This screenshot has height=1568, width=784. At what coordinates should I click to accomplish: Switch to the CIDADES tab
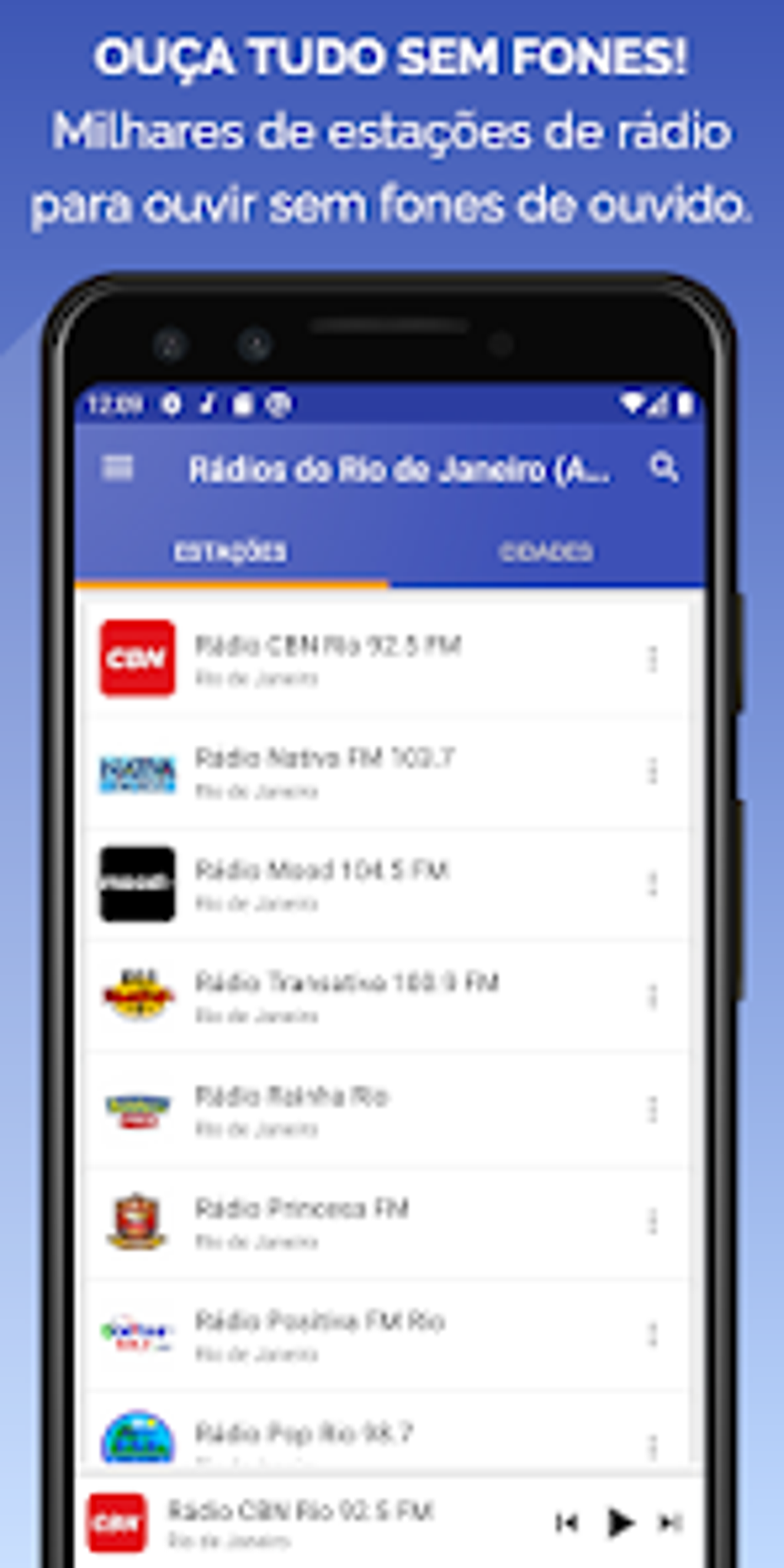[546, 550]
